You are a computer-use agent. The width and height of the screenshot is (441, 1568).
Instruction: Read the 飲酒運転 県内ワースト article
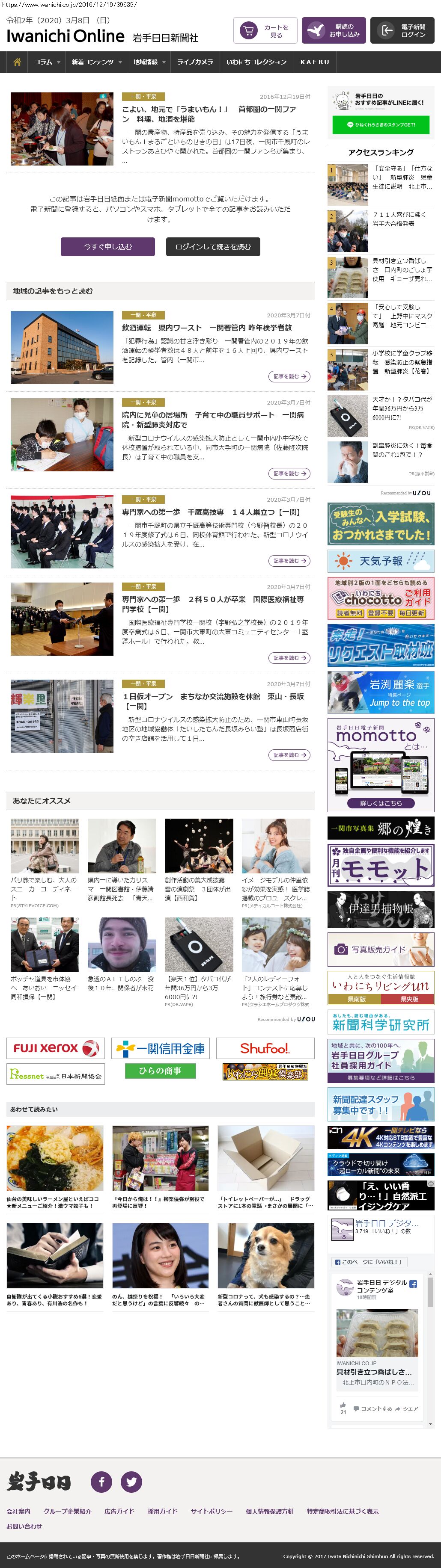coord(206,328)
